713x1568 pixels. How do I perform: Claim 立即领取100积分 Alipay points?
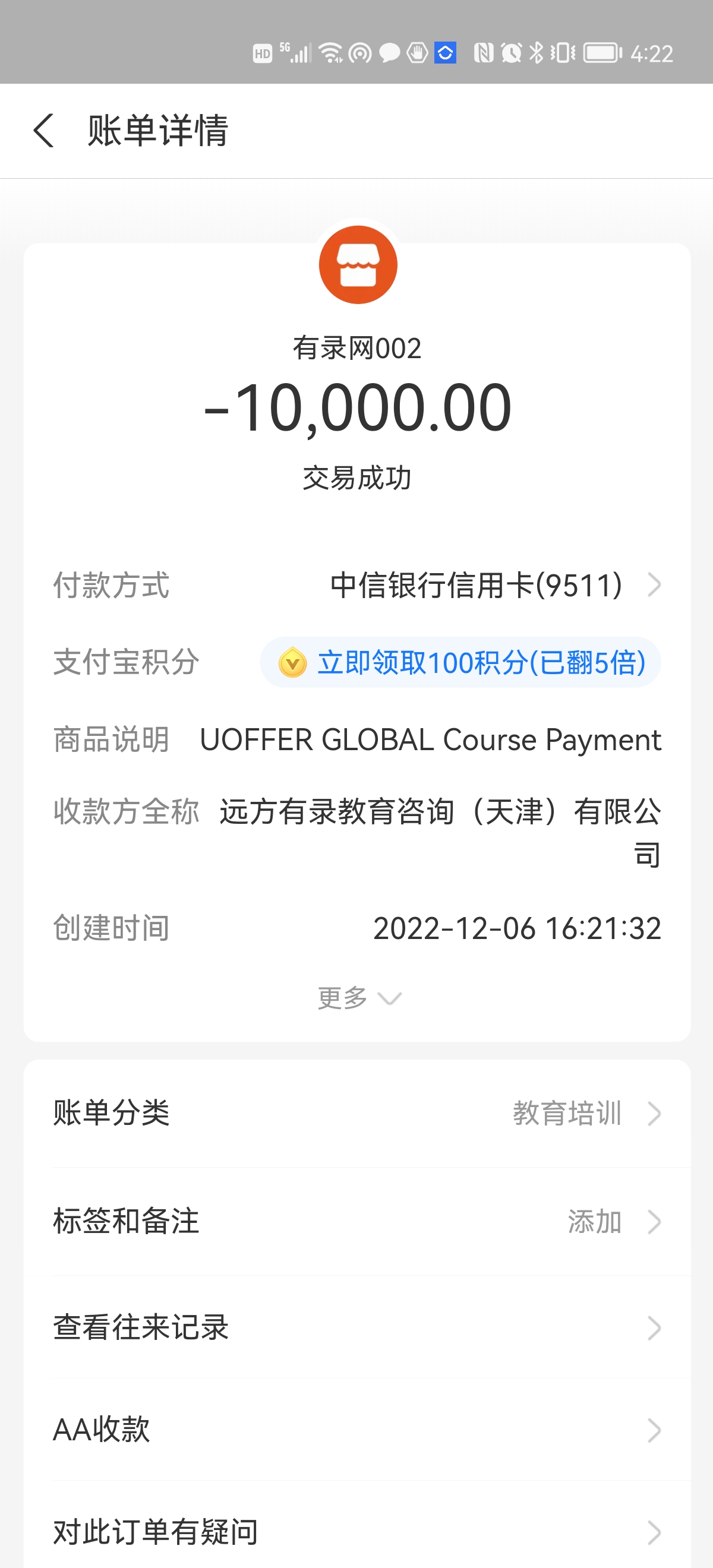[x=460, y=662]
